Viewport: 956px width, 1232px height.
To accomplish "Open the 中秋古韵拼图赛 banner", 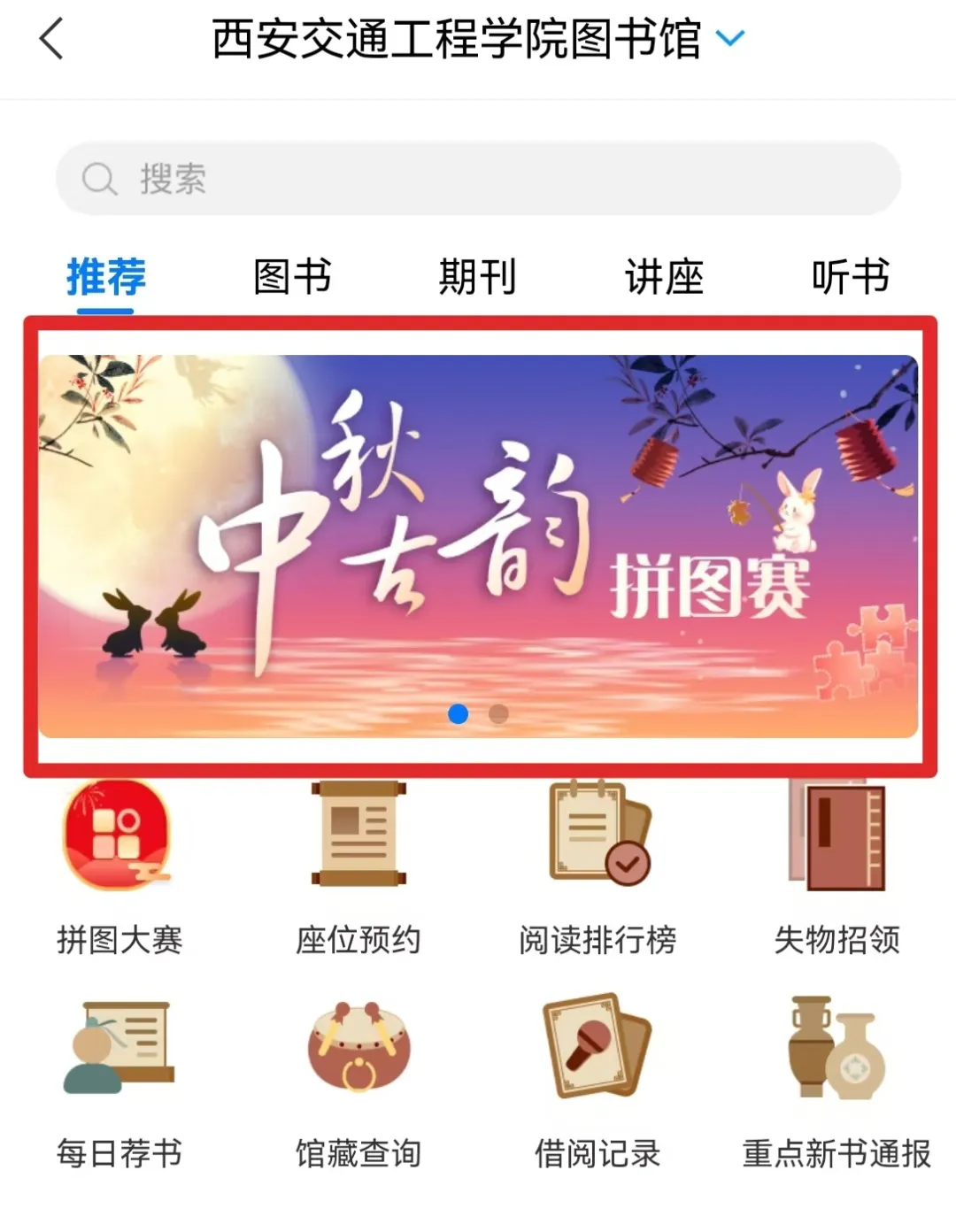I will coord(478,546).
